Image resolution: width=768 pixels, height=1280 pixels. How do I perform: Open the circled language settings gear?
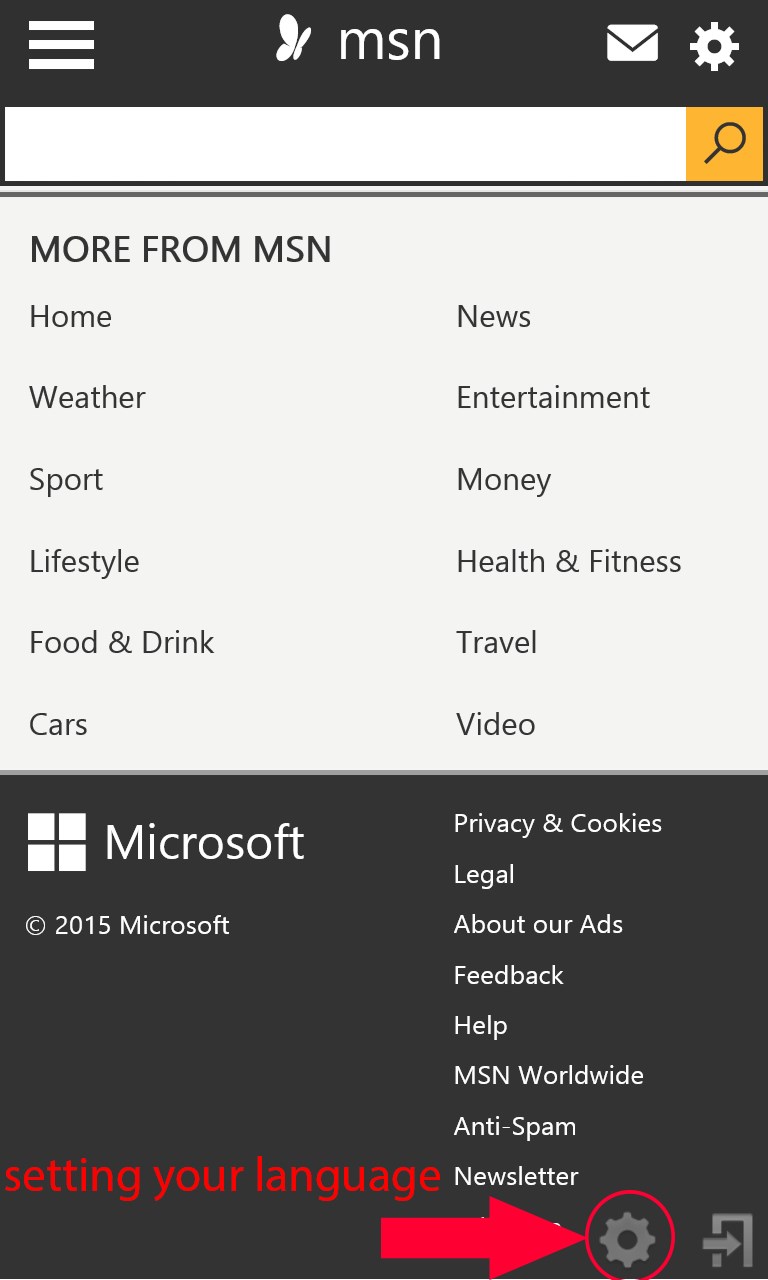pyautogui.click(x=629, y=1238)
